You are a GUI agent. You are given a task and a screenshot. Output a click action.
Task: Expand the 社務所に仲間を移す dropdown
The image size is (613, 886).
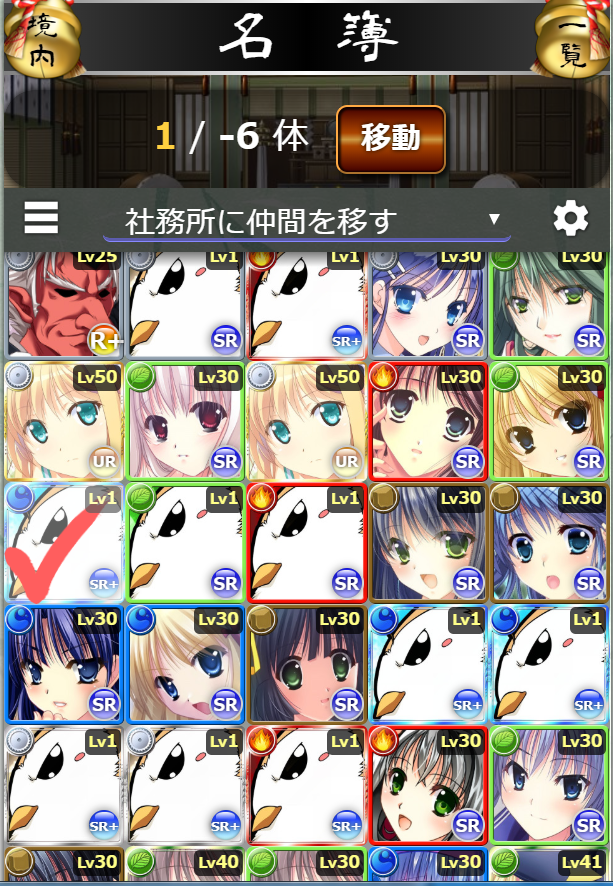307,221
